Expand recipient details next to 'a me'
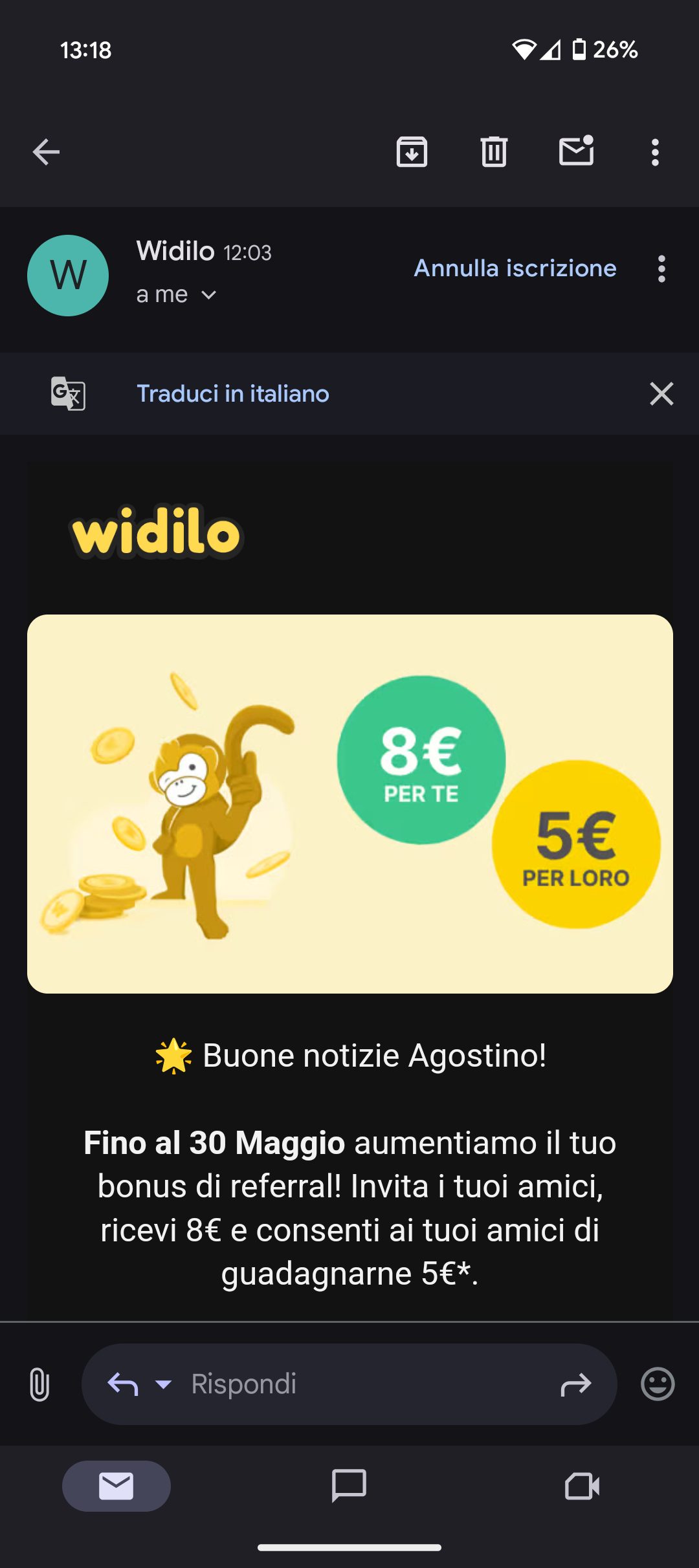The height and width of the screenshot is (1568, 699). (x=208, y=295)
